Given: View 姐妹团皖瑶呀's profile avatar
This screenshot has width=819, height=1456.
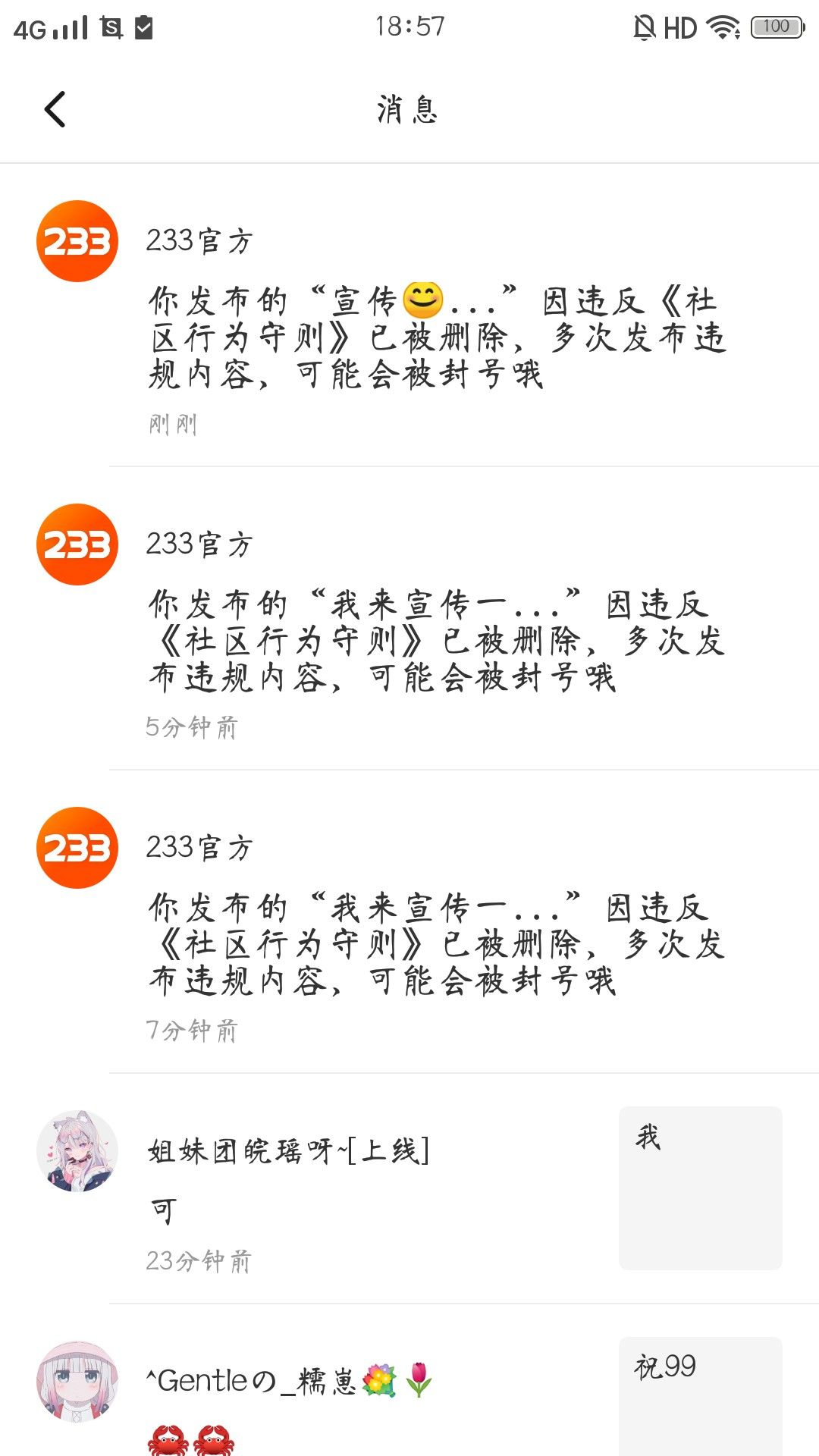Looking at the screenshot, I should pos(77,1151).
